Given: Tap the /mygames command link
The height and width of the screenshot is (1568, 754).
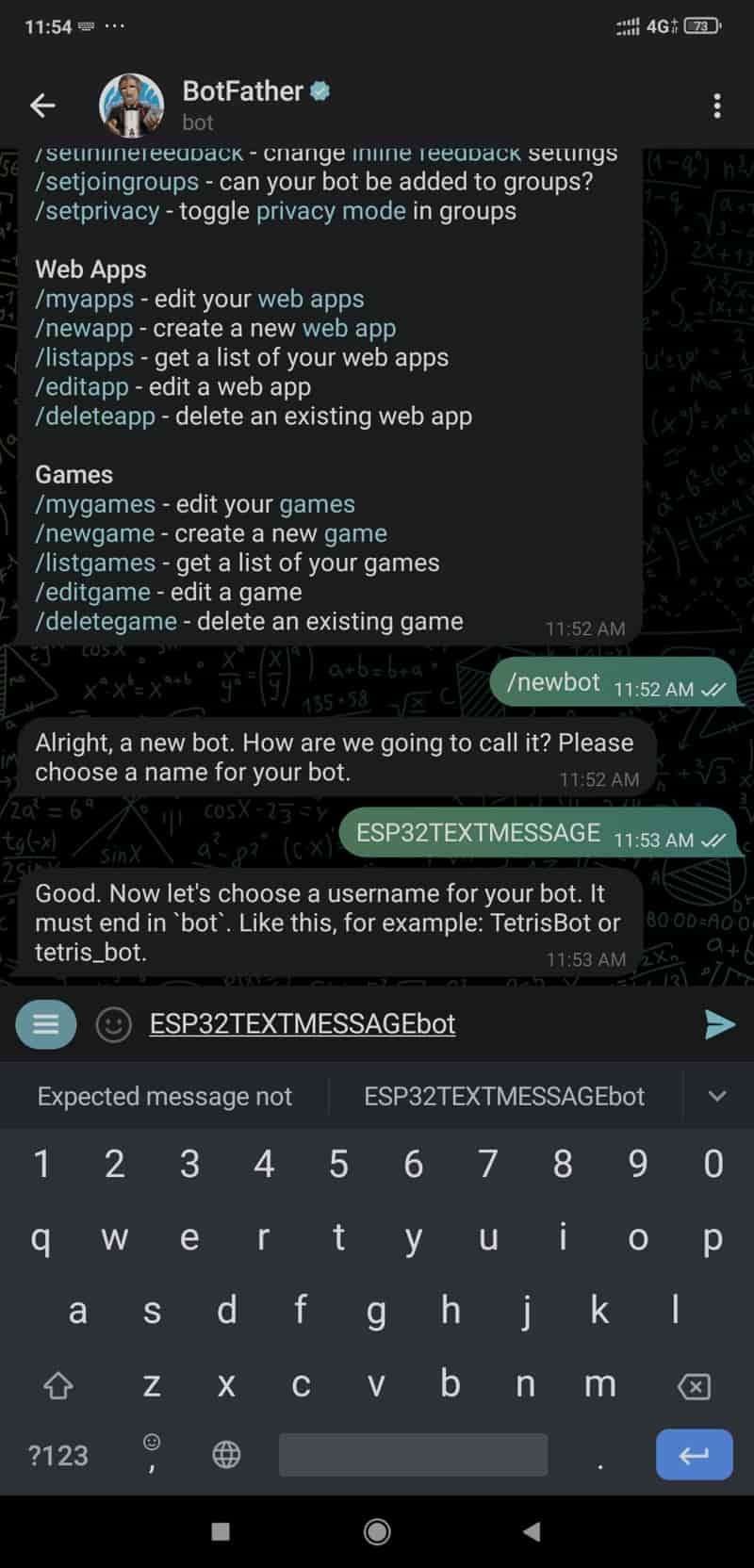Looking at the screenshot, I should tap(94, 504).
